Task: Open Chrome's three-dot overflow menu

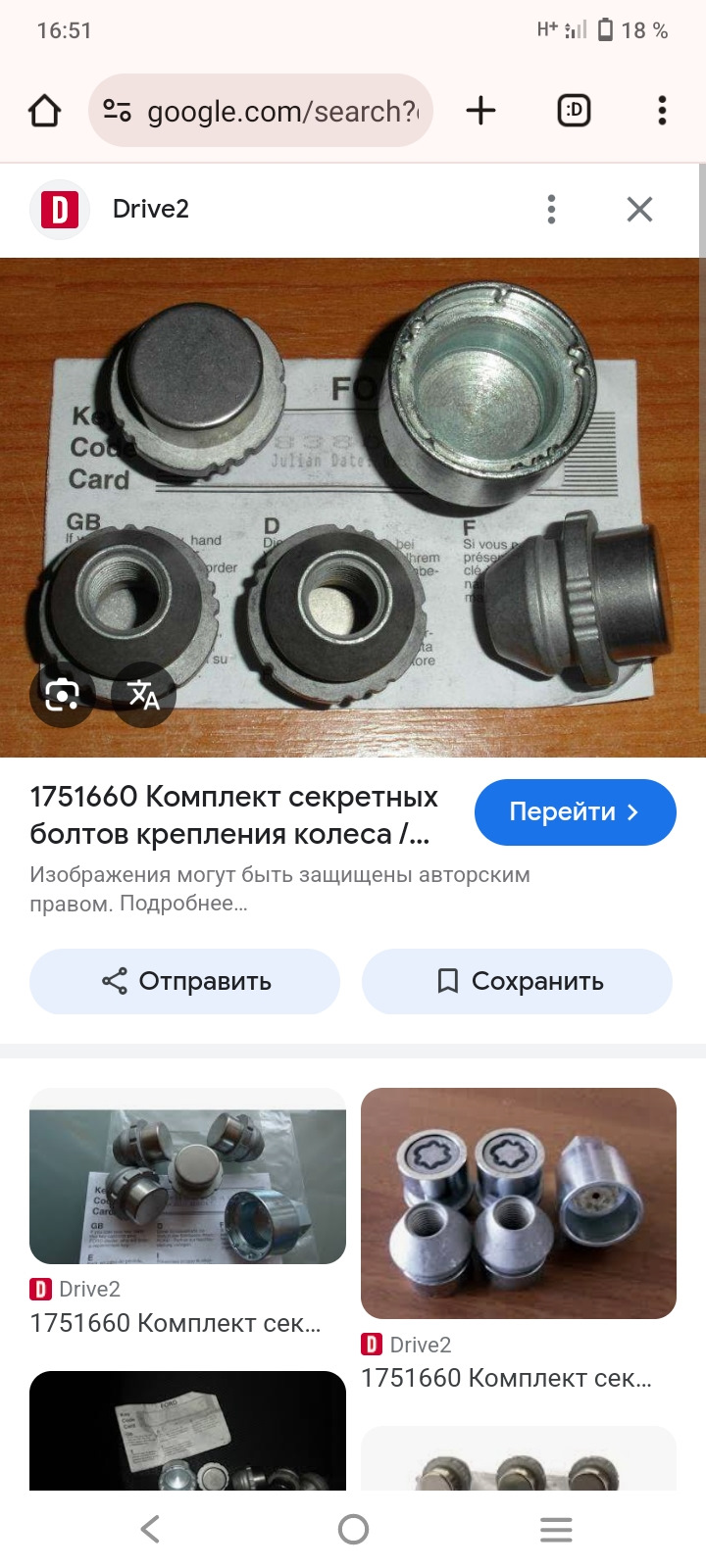Action: coord(661,111)
